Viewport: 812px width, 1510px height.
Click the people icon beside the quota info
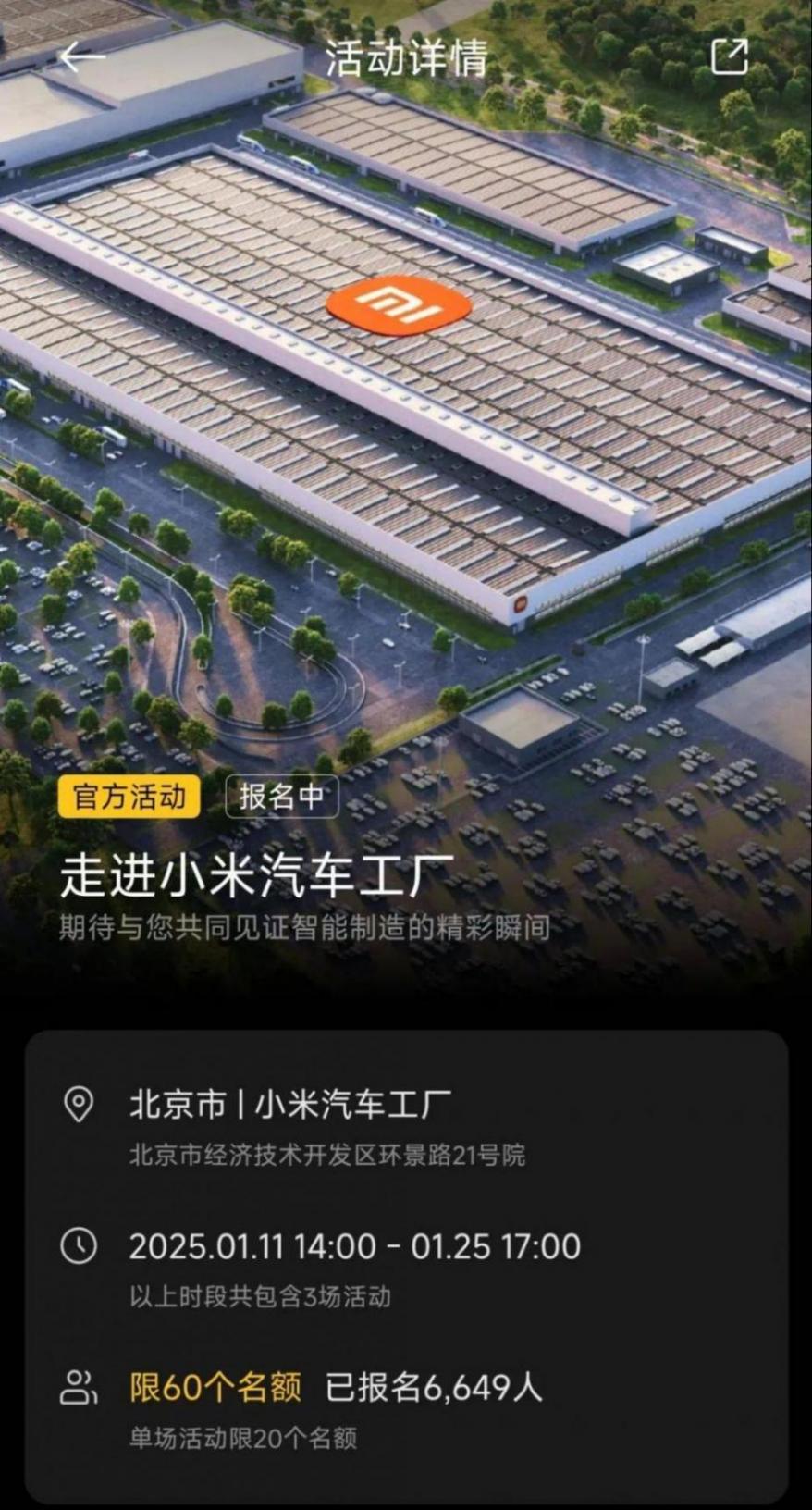point(80,1389)
